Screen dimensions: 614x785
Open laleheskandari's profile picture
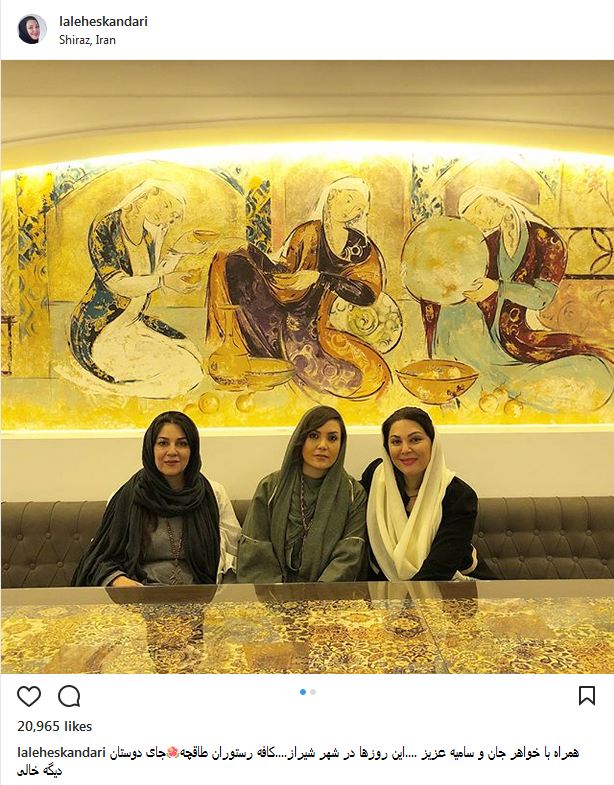pos(31,29)
